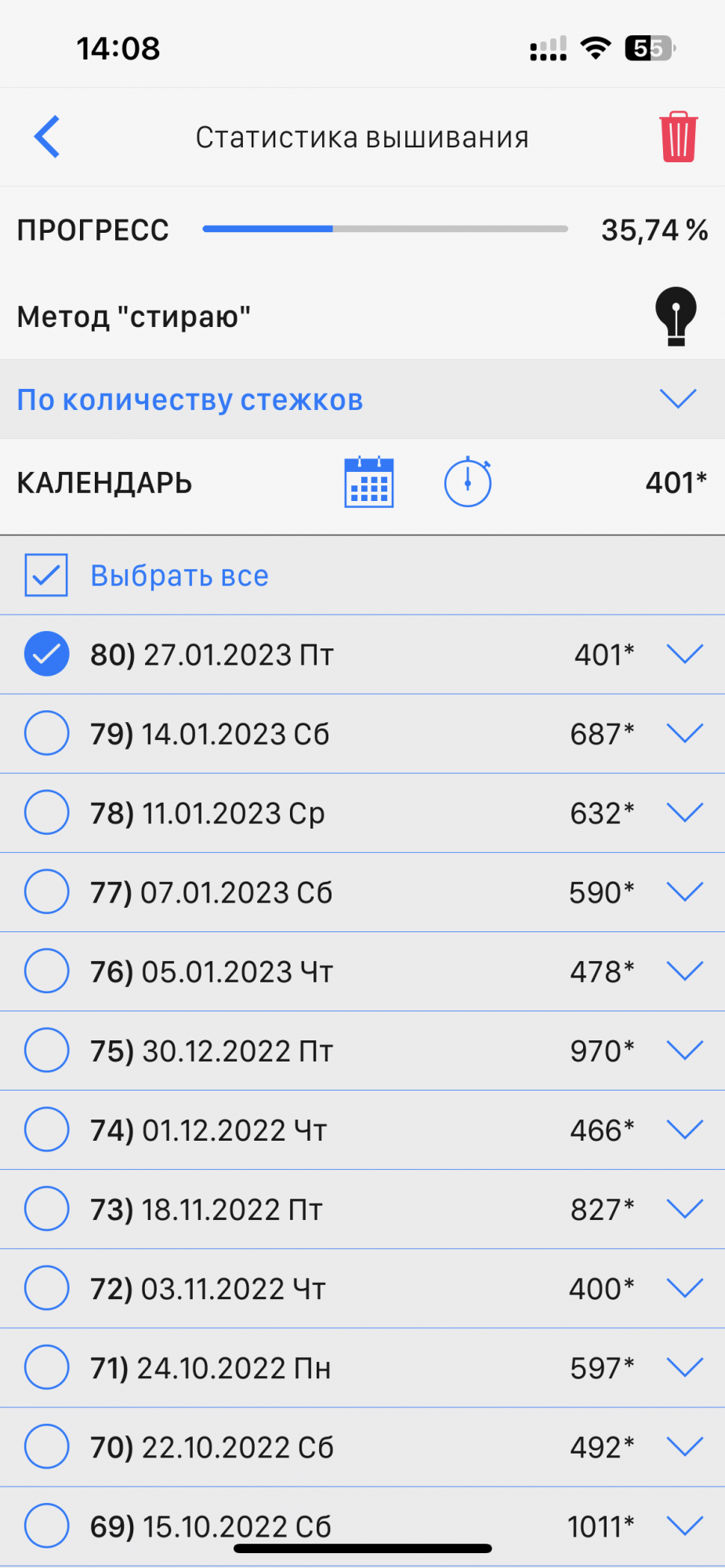Open the calendar view icon
This screenshot has height=1568, width=725.
369,482
